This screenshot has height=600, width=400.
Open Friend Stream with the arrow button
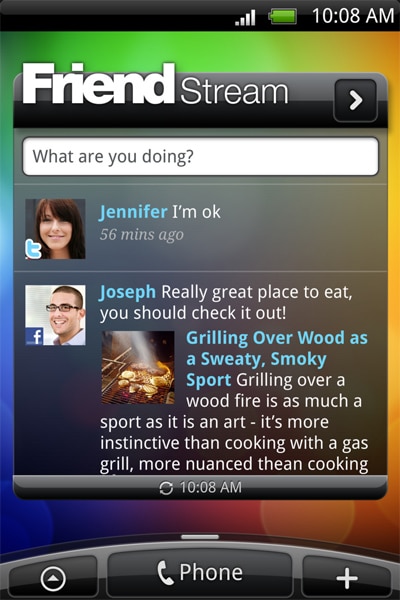(355, 101)
